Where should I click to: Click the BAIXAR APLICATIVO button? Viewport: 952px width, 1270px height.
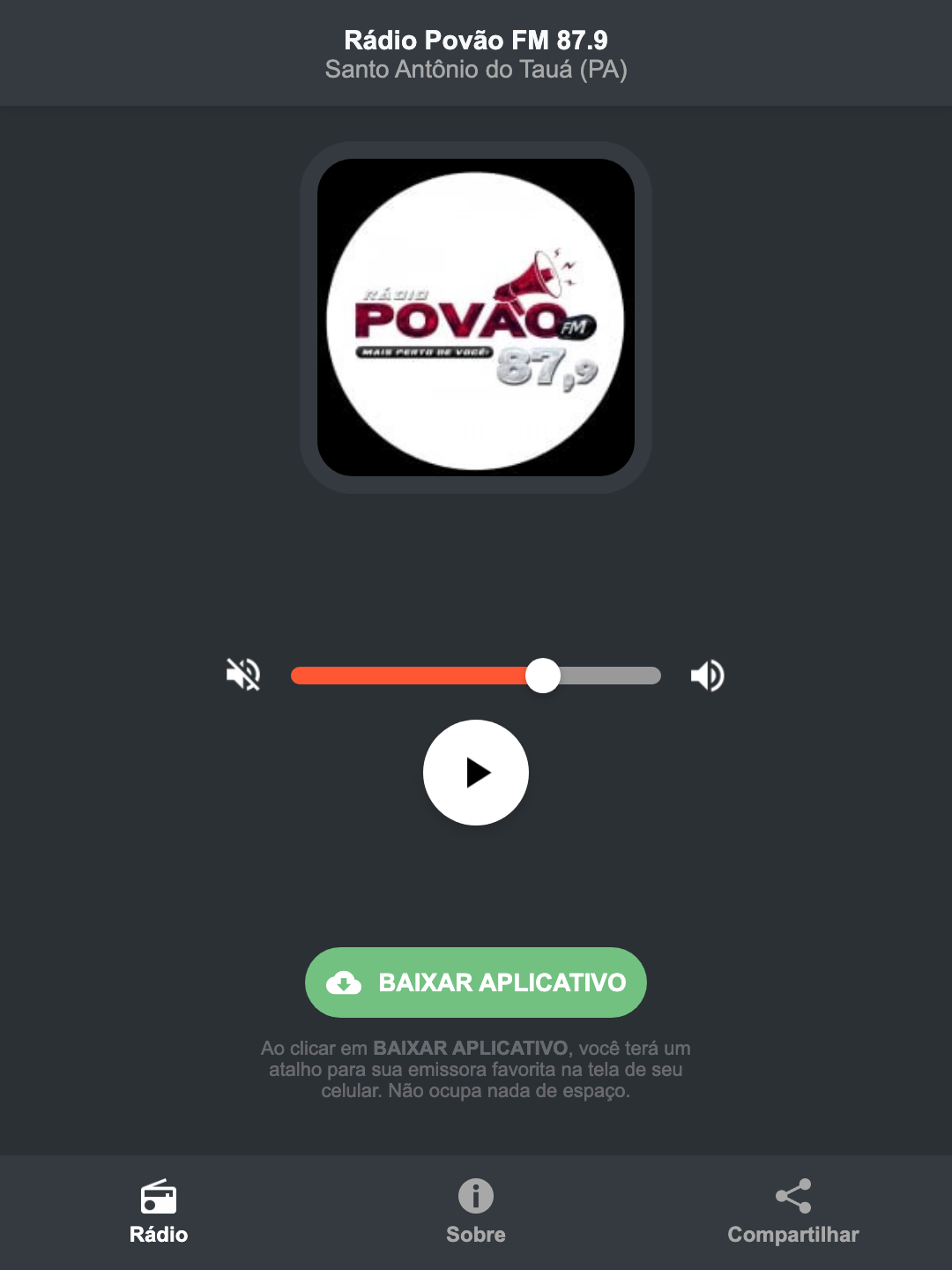pos(475,982)
